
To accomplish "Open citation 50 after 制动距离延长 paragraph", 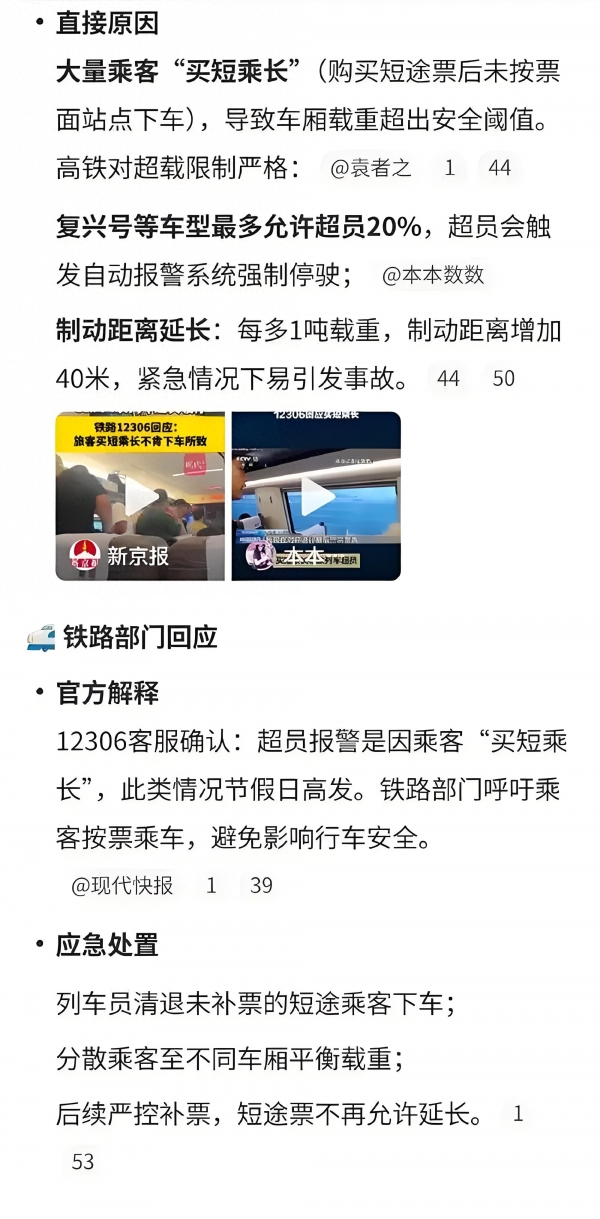I will (504, 379).
